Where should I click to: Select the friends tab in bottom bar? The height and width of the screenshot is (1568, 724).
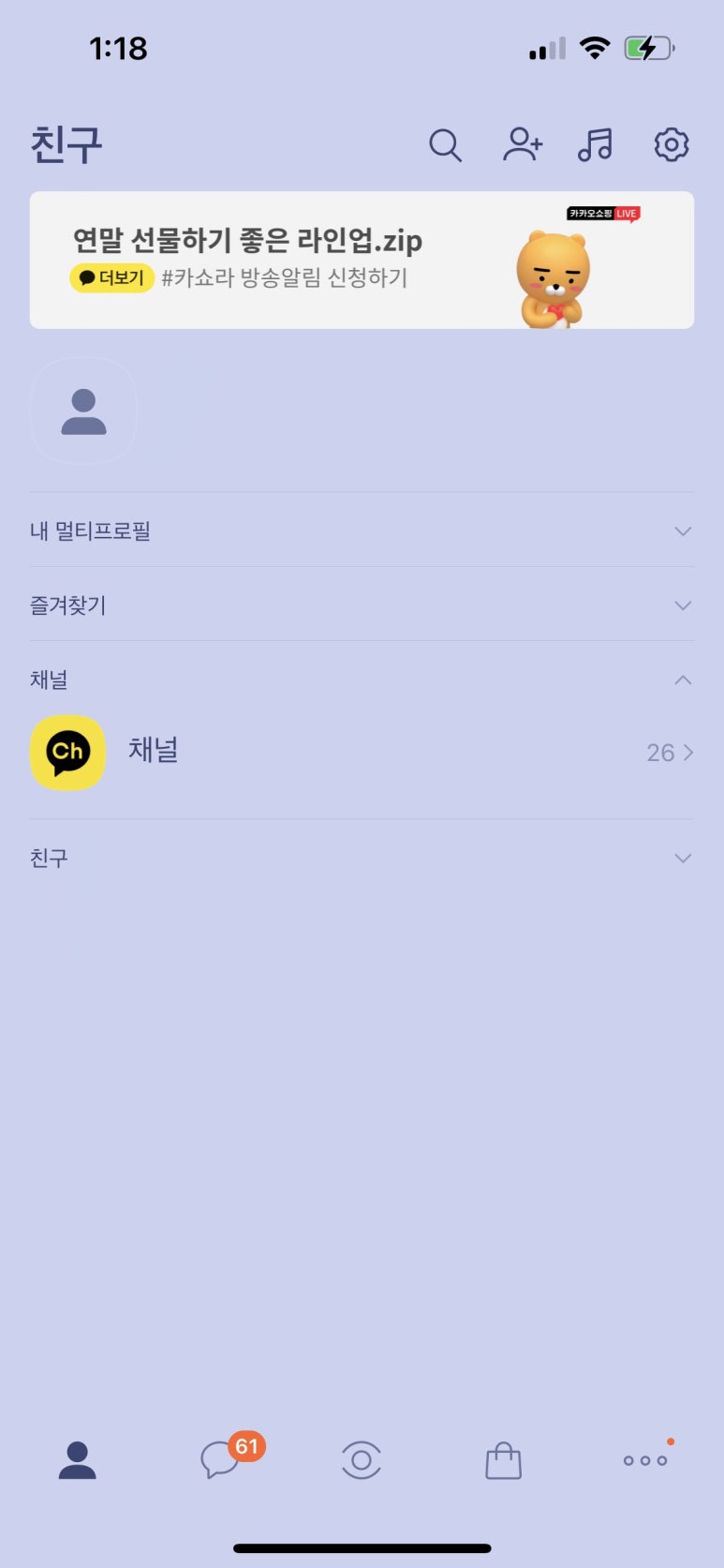78,1460
